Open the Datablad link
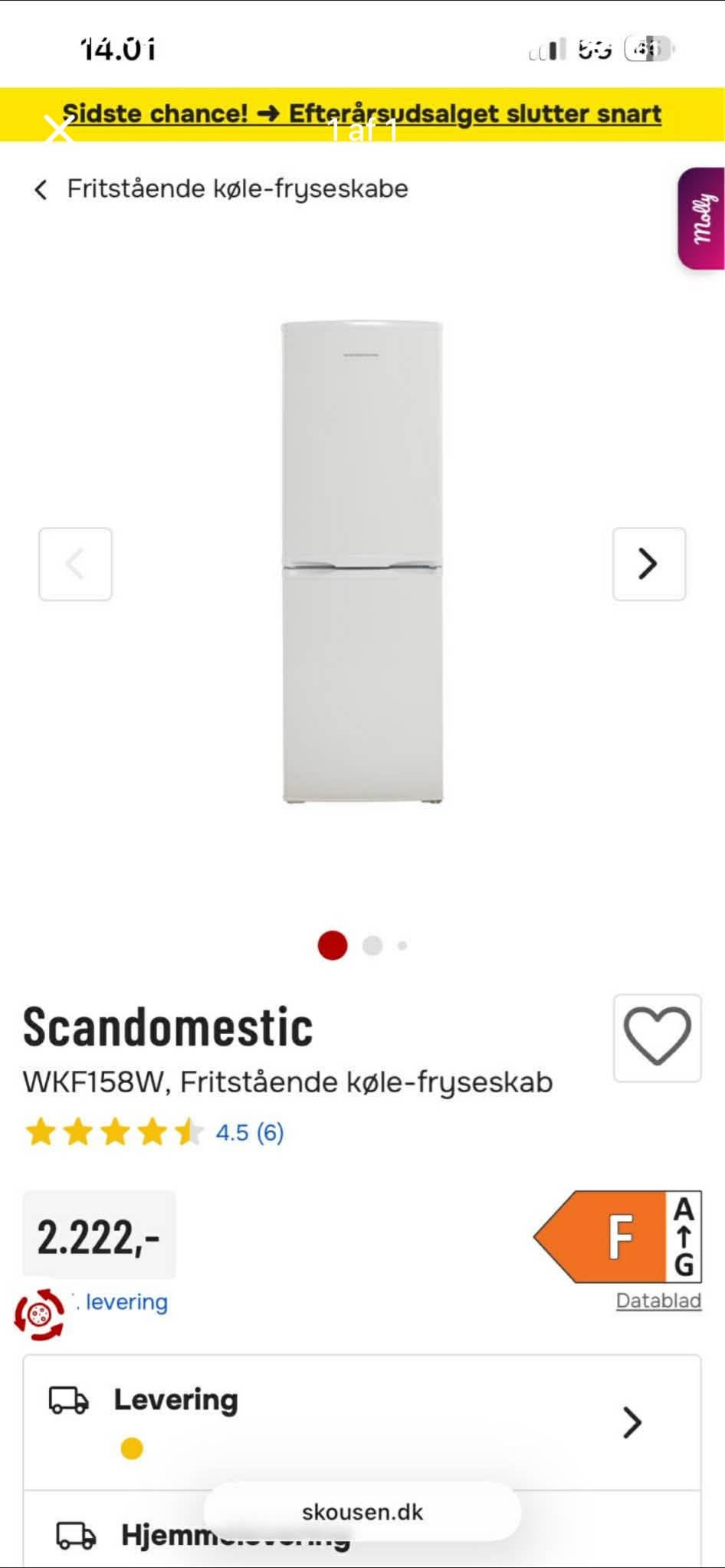725x1568 pixels. click(658, 1300)
